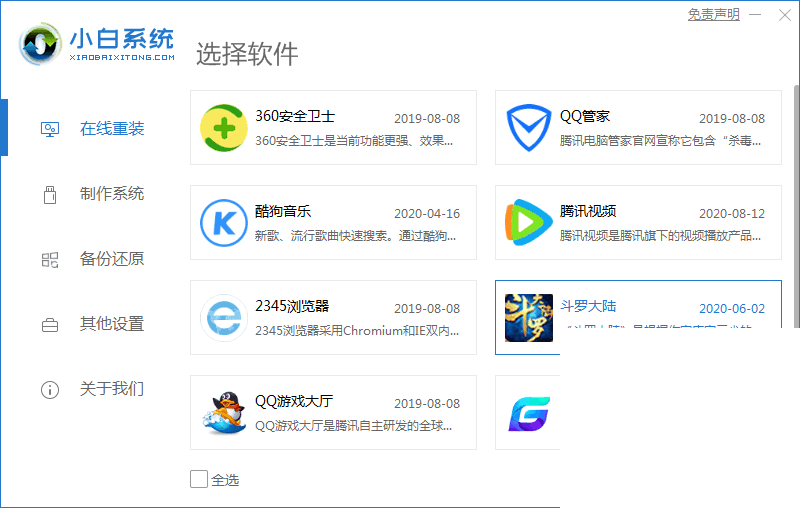This screenshot has width=800, height=508.
Task: Choose the 酷狗音乐 software card
Action: click(333, 222)
